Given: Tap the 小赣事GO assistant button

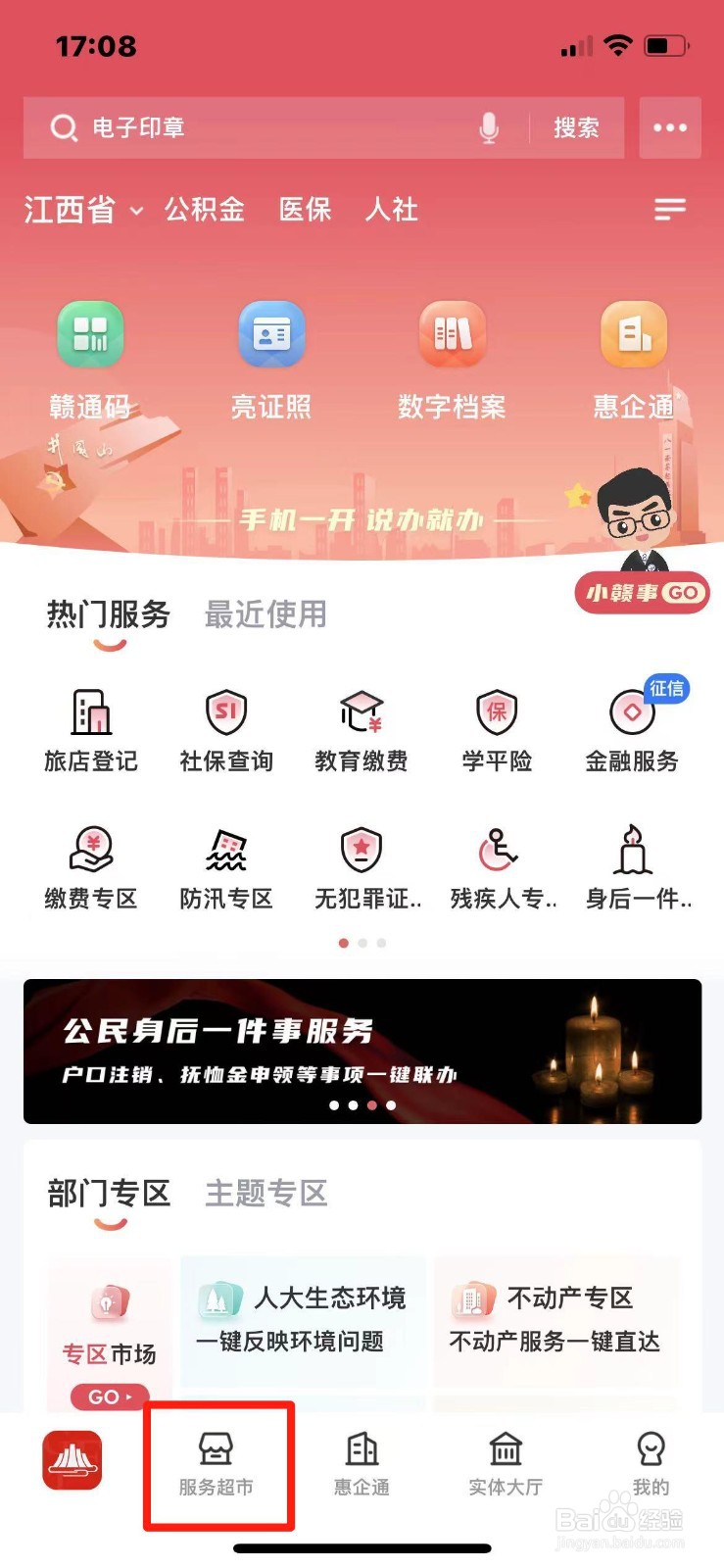Looking at the screenshot, I should click(642, 593).
